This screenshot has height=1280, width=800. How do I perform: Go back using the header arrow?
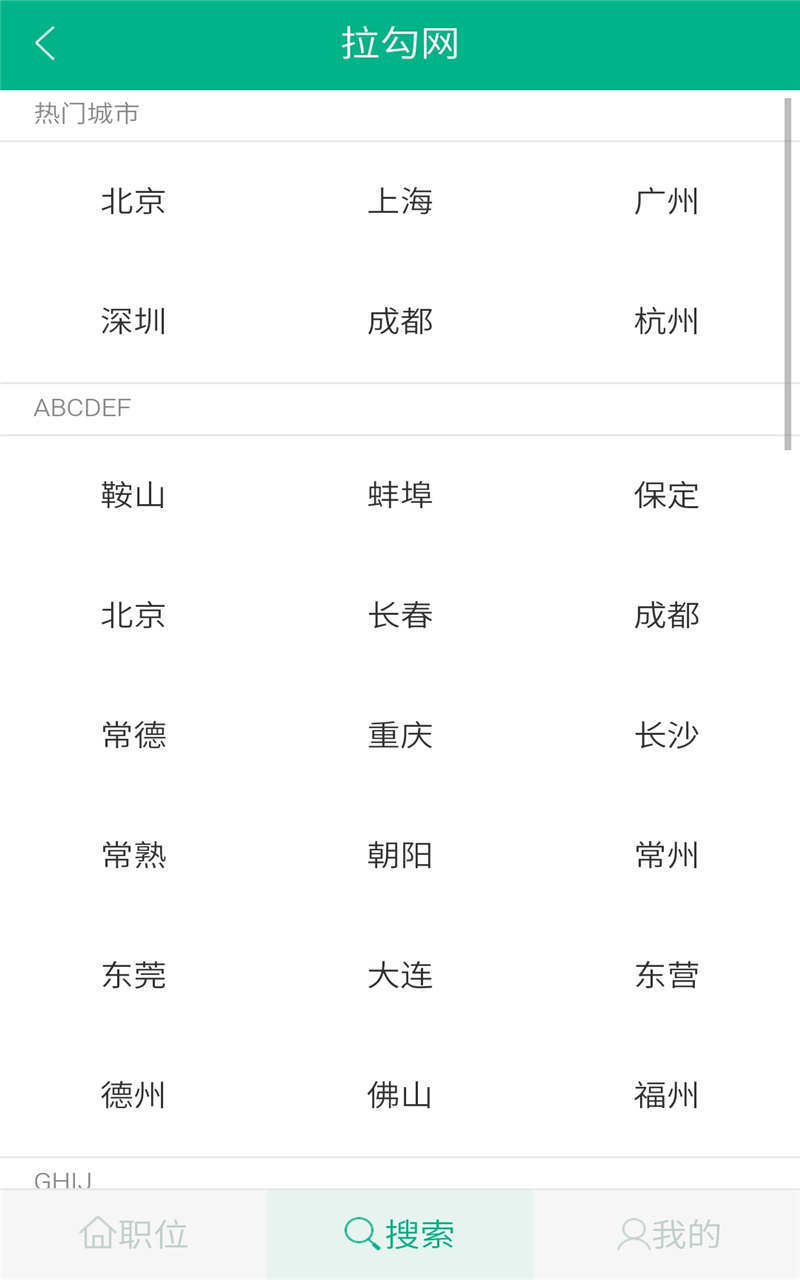point(45,44)
